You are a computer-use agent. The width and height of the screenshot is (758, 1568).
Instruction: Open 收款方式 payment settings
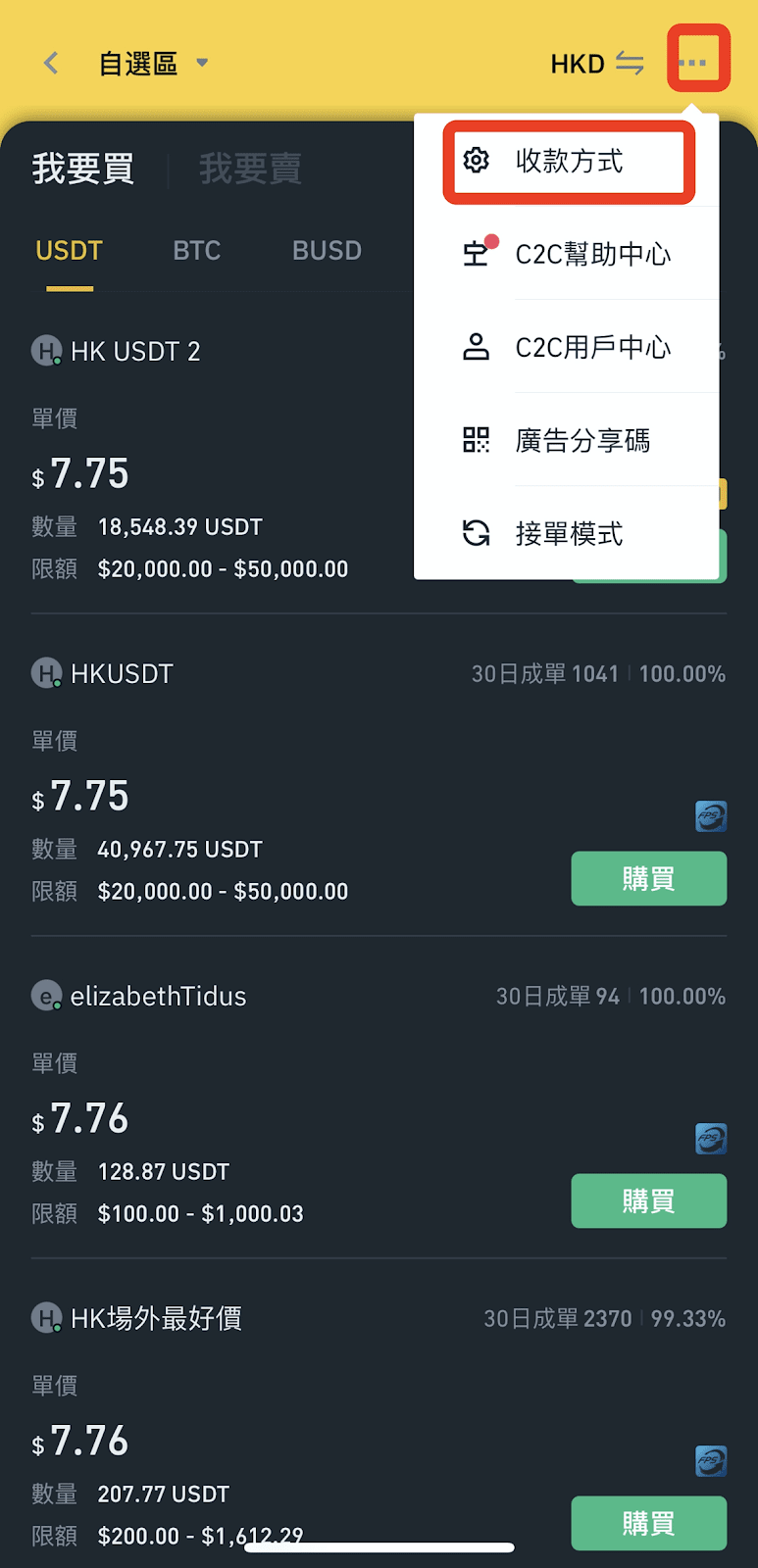(568, 161)
